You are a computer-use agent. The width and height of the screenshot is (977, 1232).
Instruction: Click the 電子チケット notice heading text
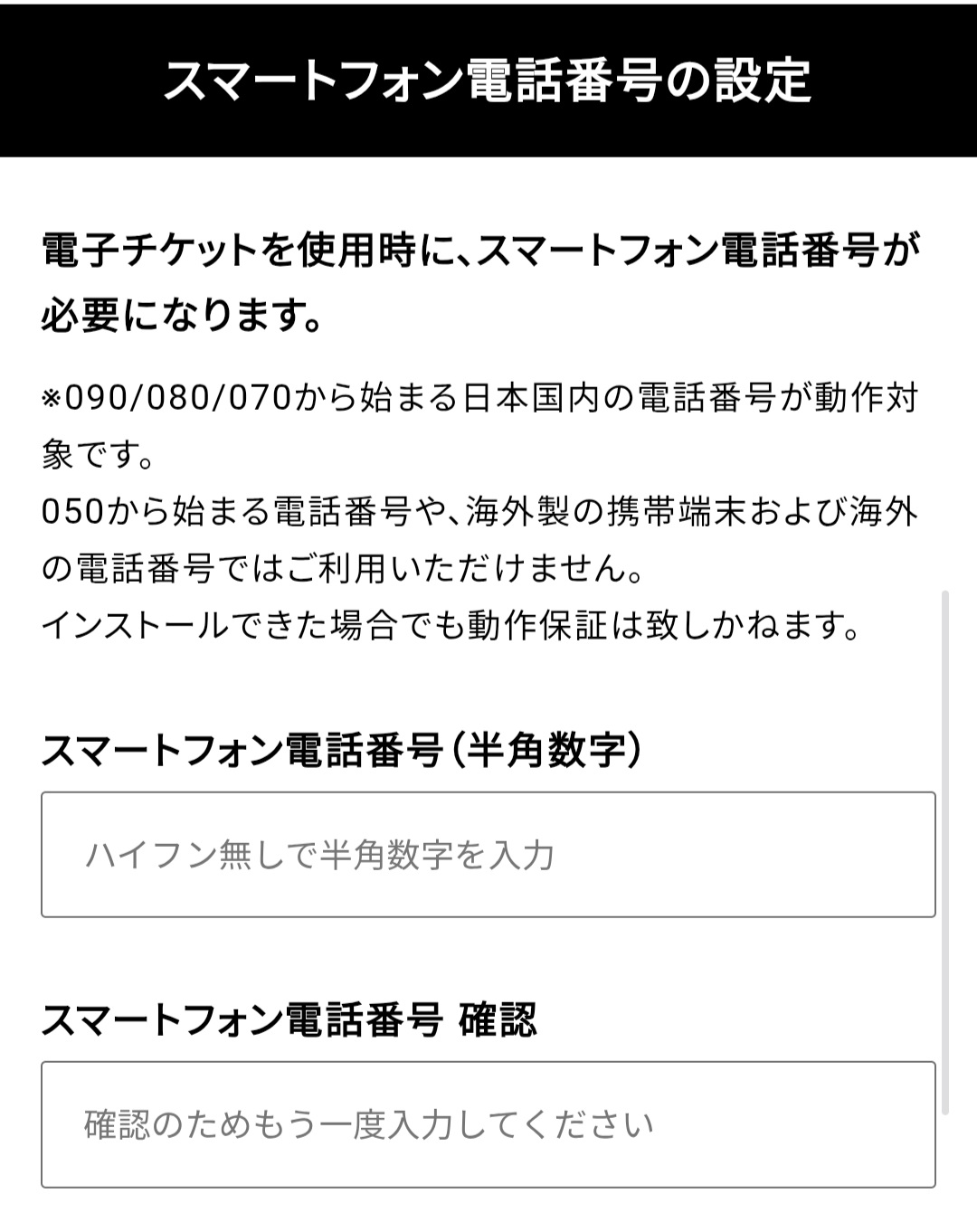point(479,250)
